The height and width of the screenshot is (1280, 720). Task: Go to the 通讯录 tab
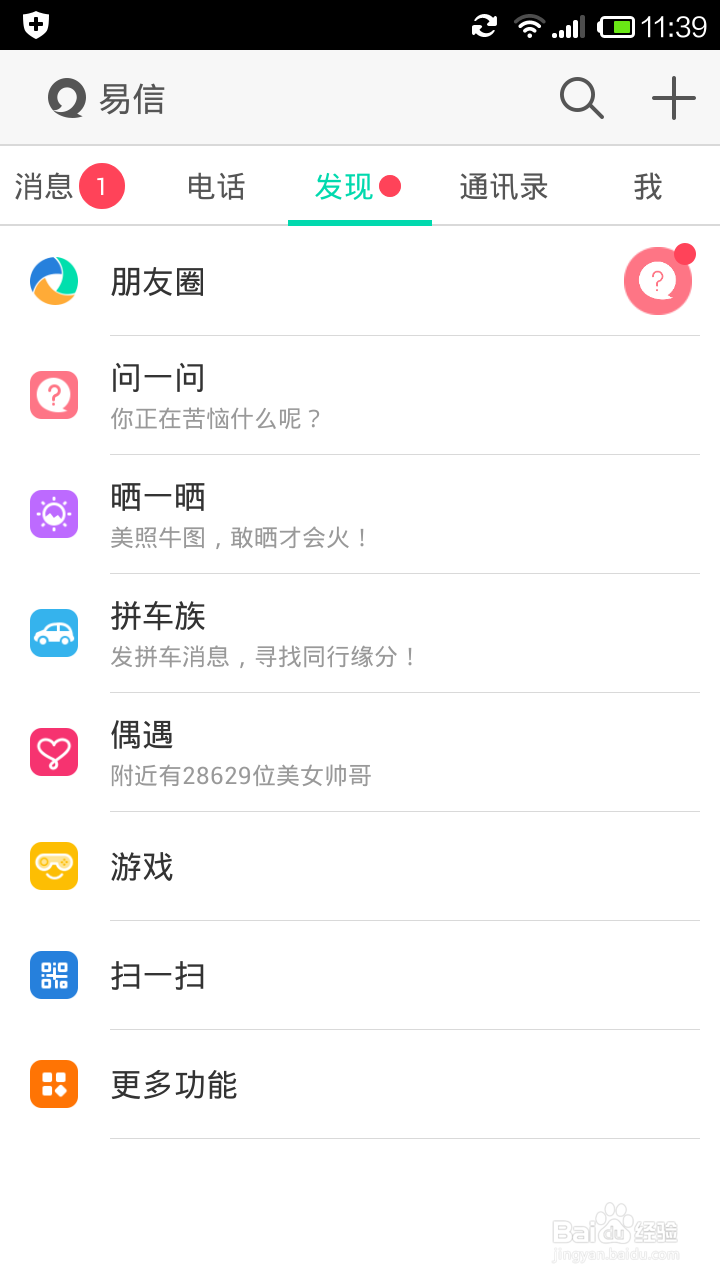click(504, 187)
